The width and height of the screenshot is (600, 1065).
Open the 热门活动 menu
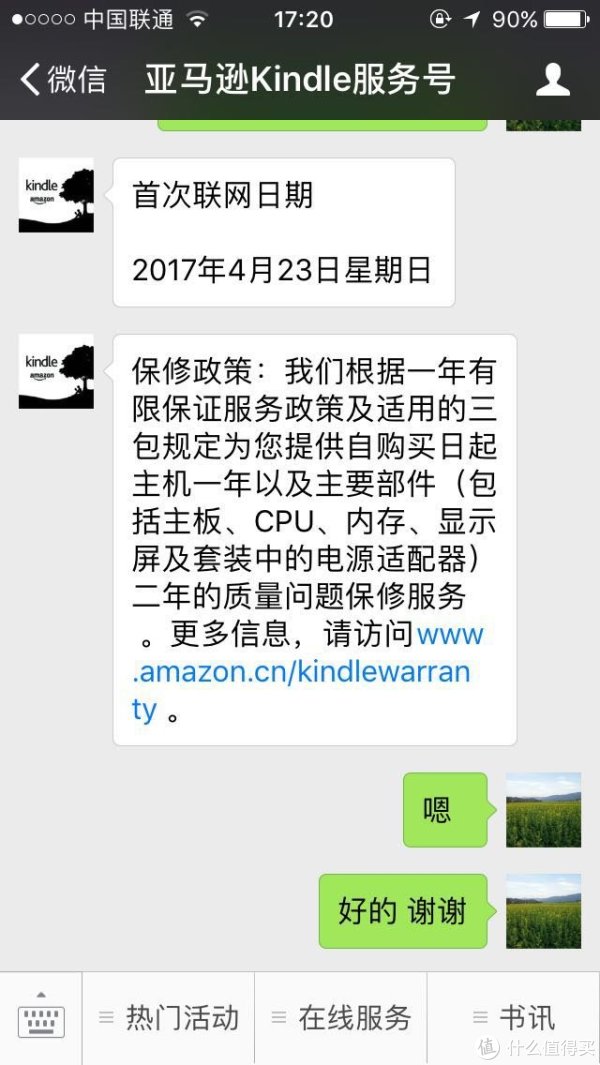[x=169, y=1018]
